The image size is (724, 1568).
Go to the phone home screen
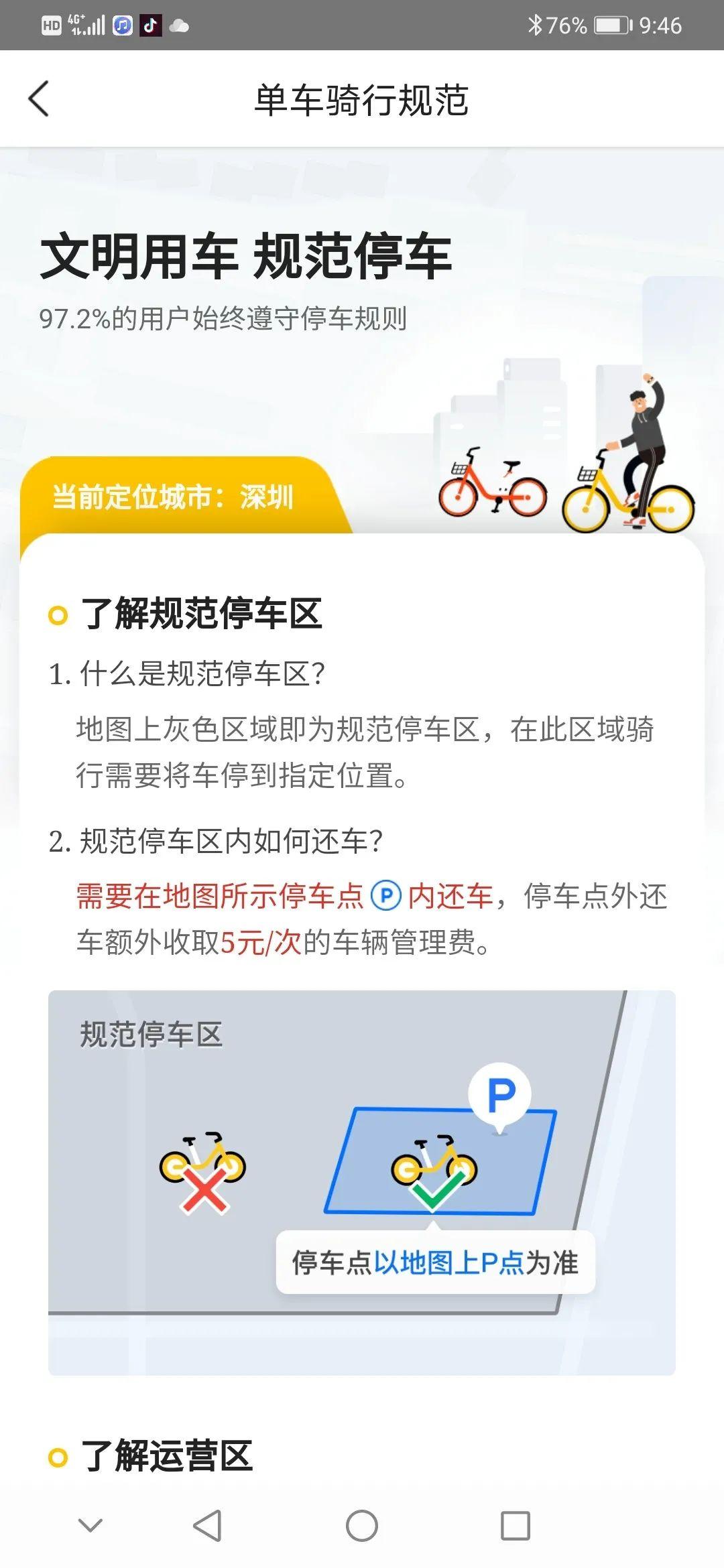362,1526
